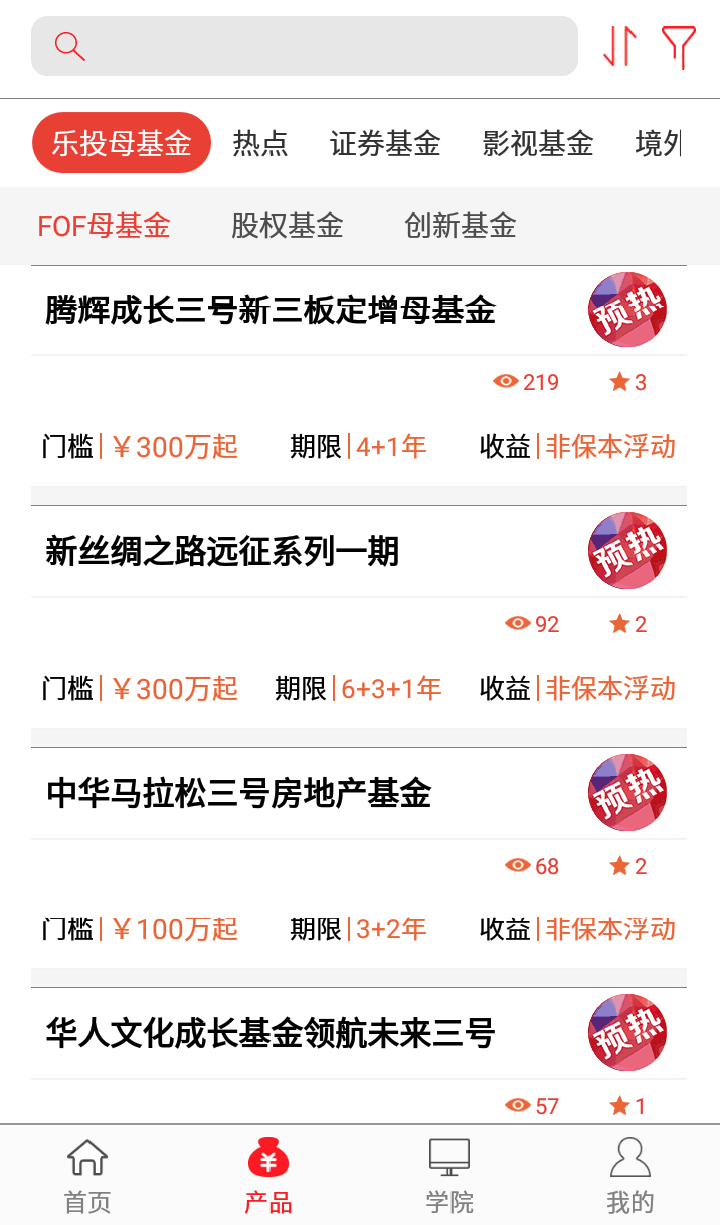Switch to the 股权基金 sub-tab

click(287, 226)
